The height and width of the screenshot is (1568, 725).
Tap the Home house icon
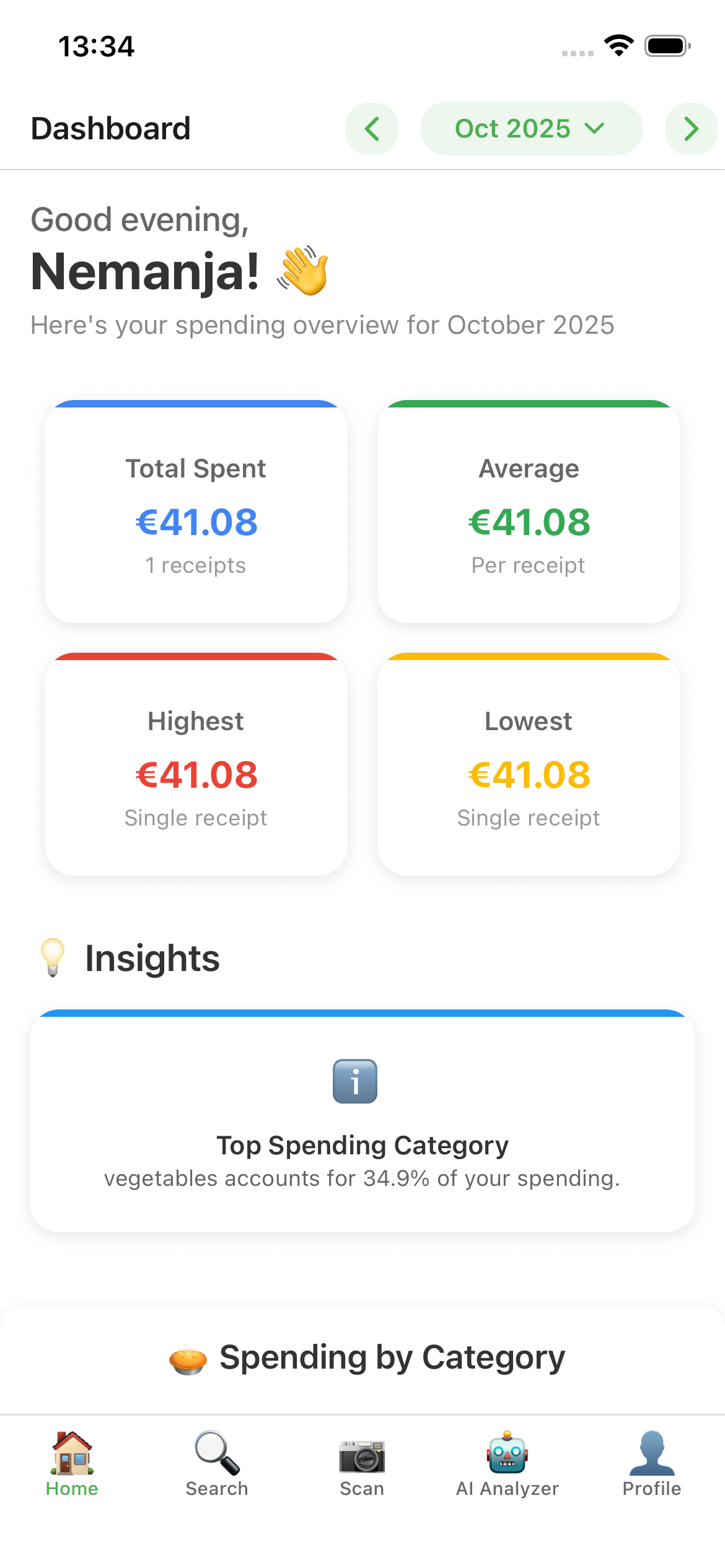point(71,1453)
